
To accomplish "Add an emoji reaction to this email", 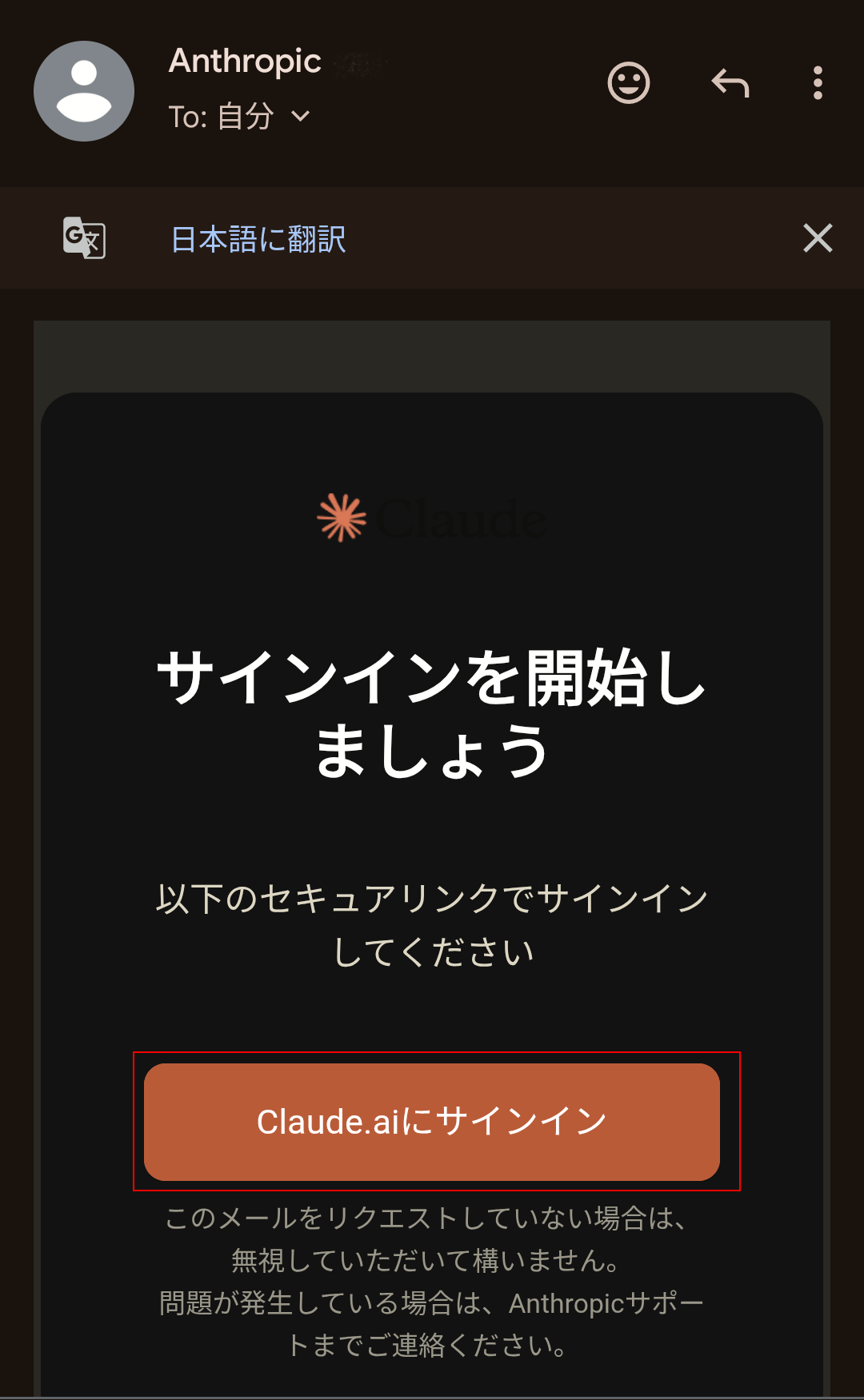I will pos(629,83).
